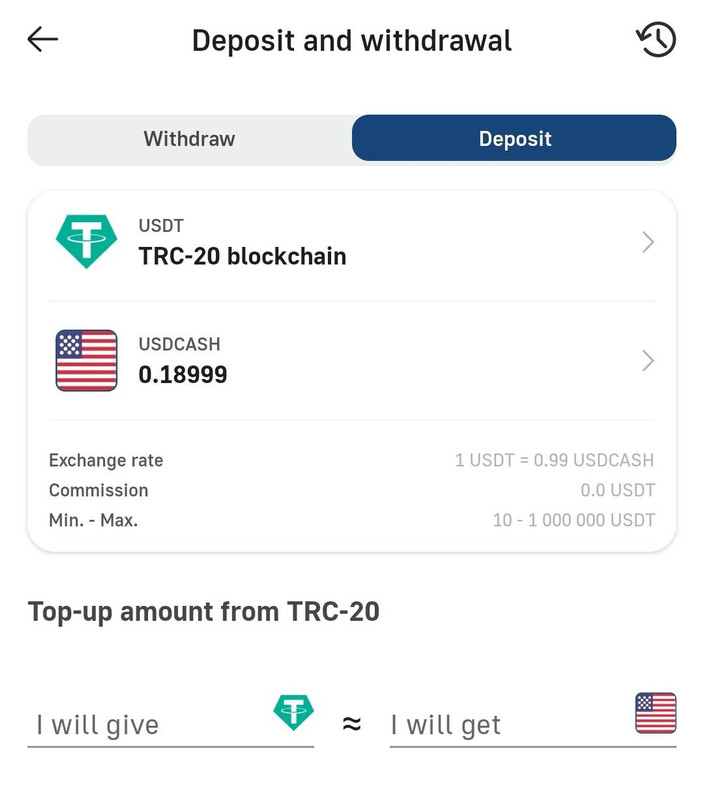
Task: Open the USDCASH account row
Action: 352,361
